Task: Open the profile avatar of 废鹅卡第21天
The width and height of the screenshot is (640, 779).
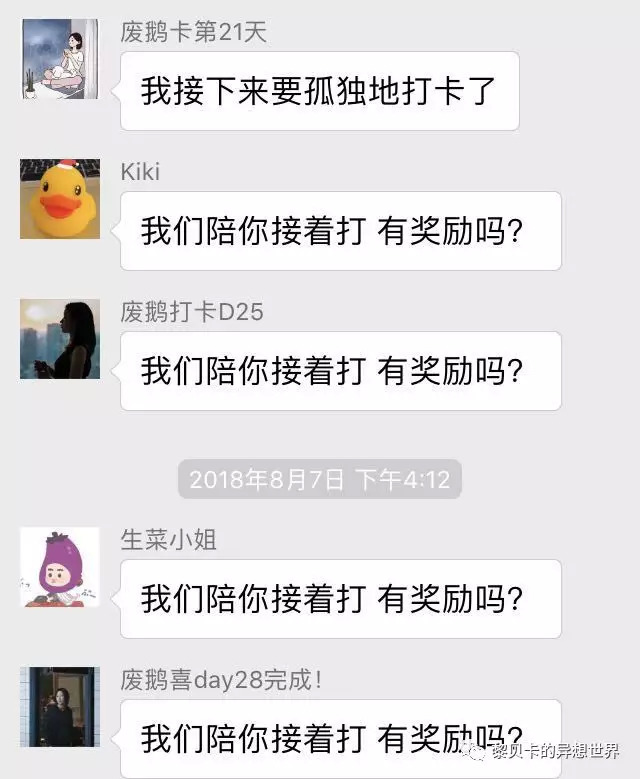Action: click(x=60, y=59)
